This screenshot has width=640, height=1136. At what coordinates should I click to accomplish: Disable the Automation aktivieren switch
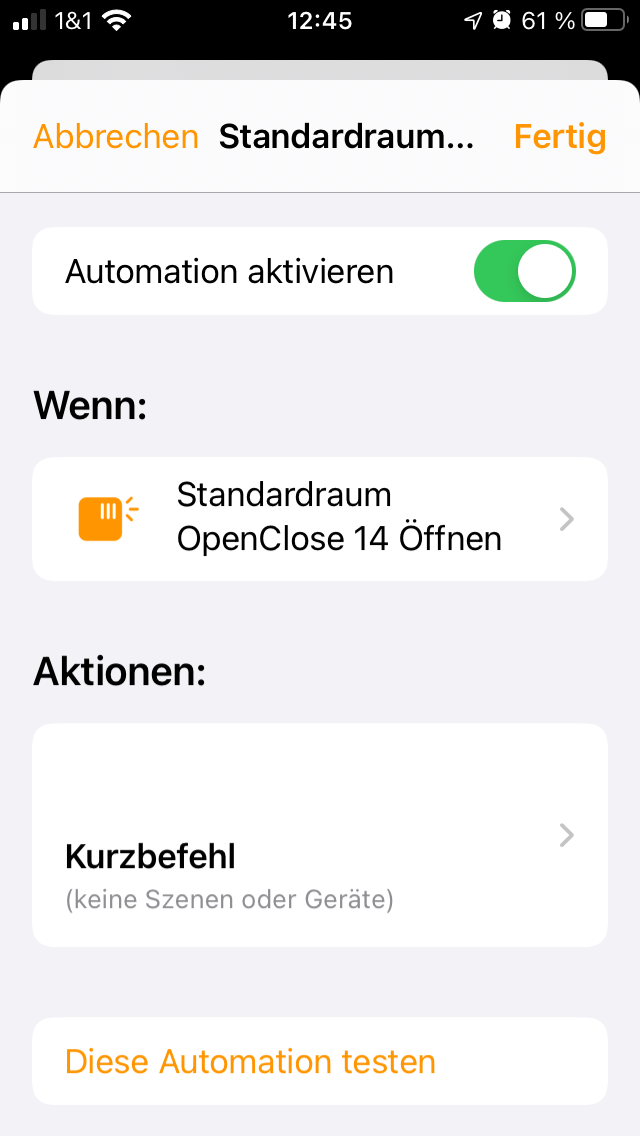point(524,271)
